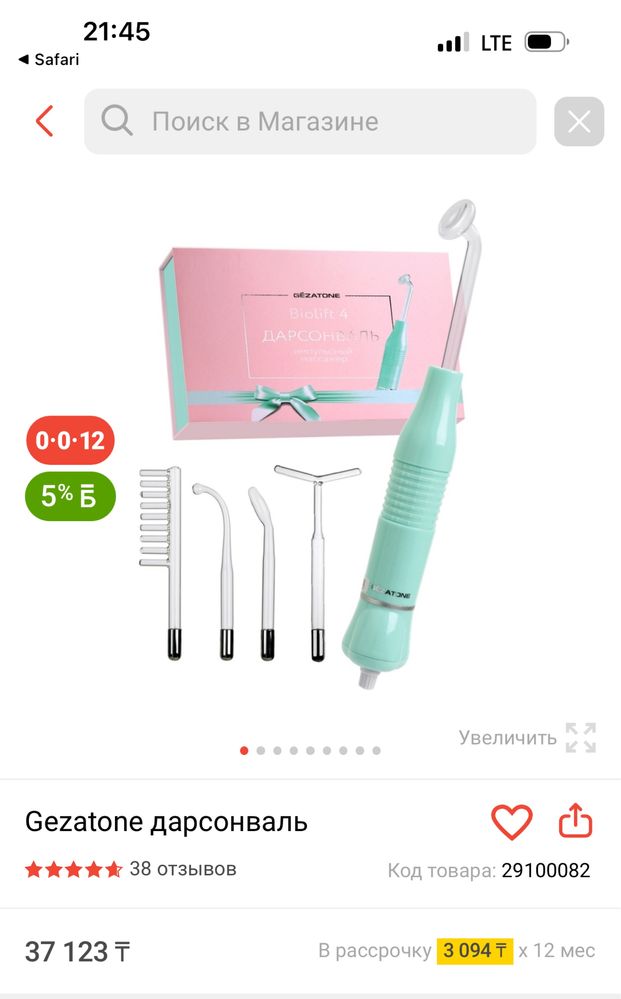View the 3 094 ₸ installment offer
621x999 pixels.
point(474,950)
